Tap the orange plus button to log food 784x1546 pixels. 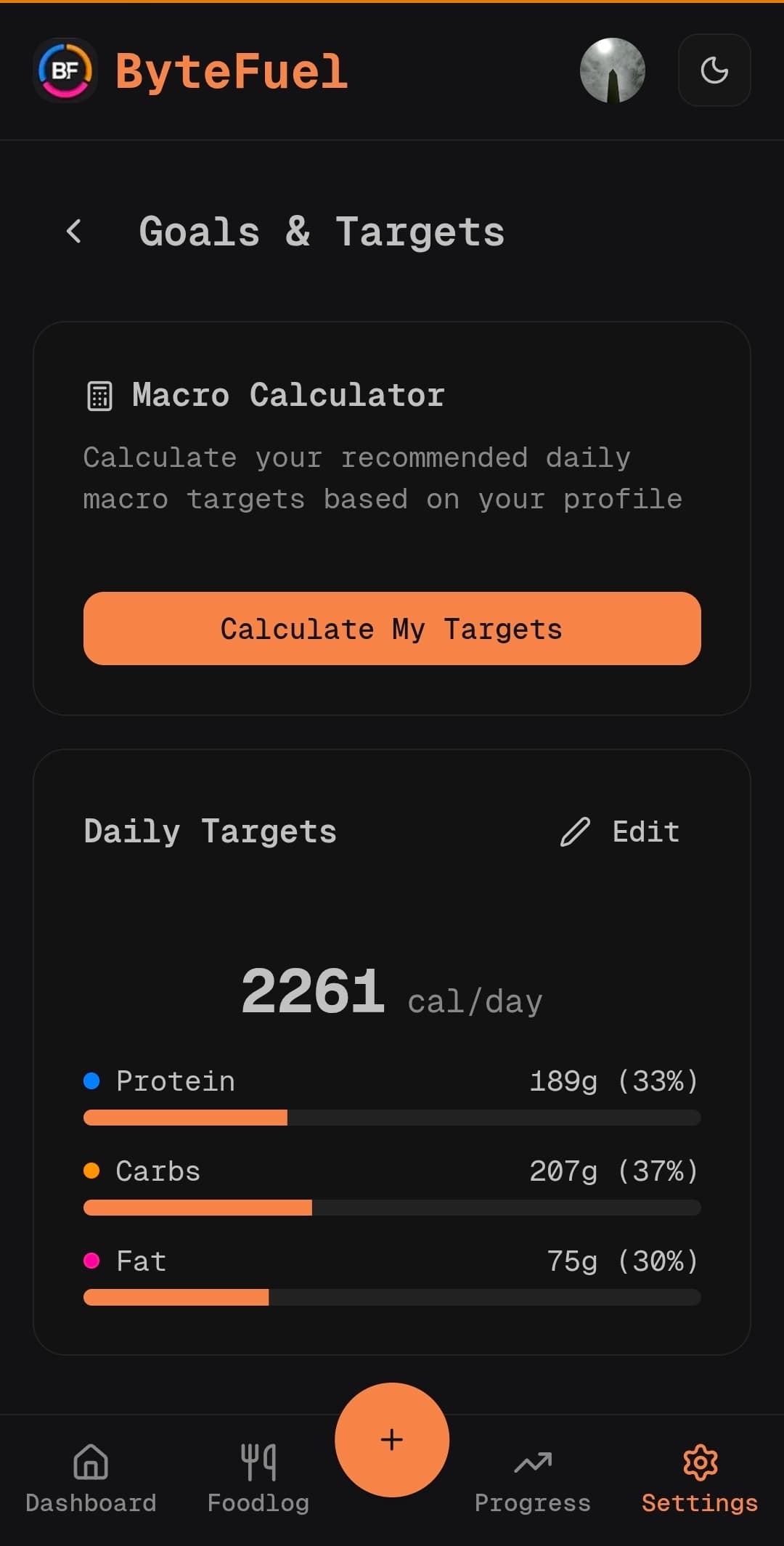392,1440
